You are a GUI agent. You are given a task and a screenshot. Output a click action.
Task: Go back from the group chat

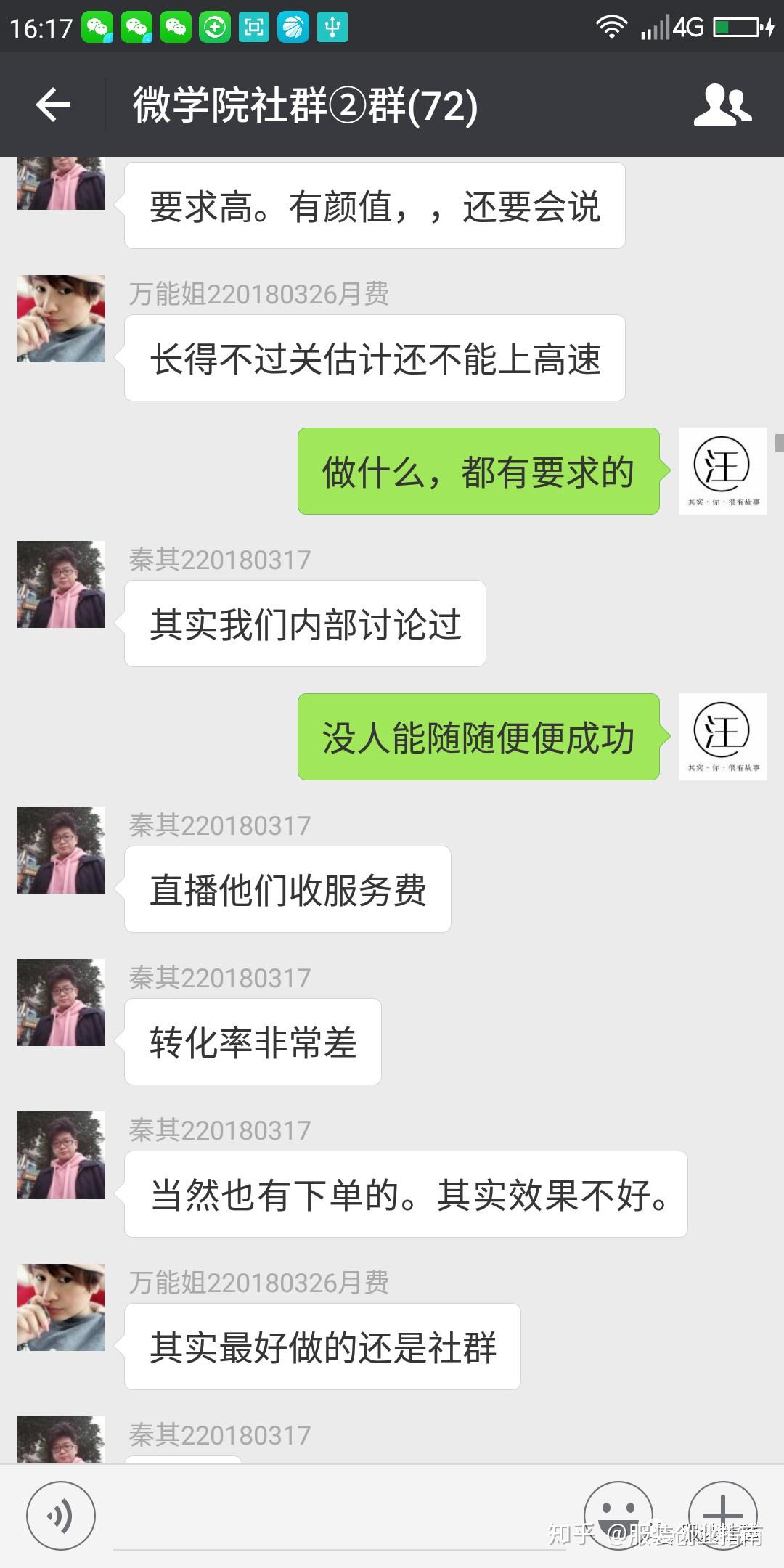pos(53,106)
